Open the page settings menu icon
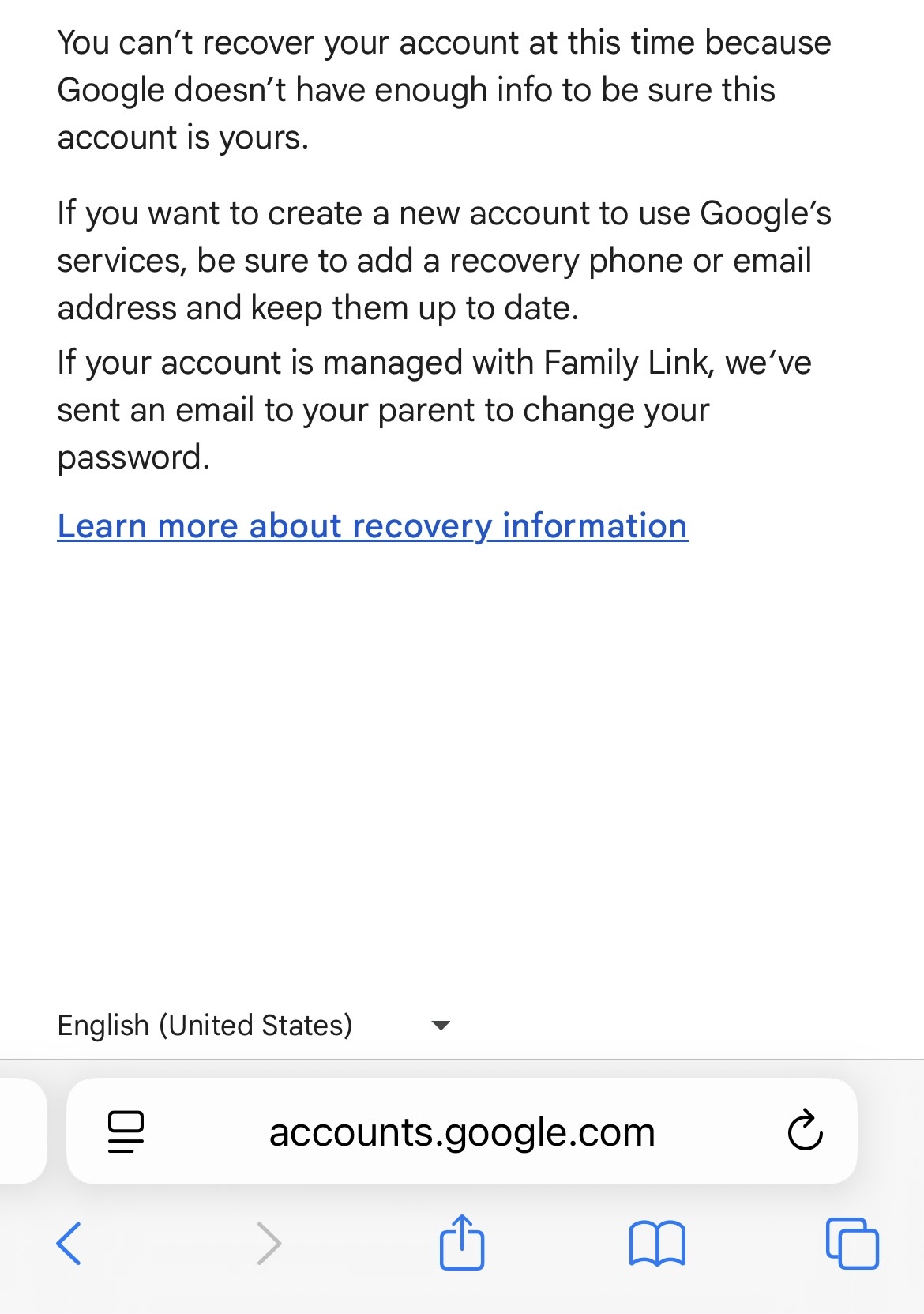The height and width of the screenshot is (1314, 924). click(x=126, y=1131)
